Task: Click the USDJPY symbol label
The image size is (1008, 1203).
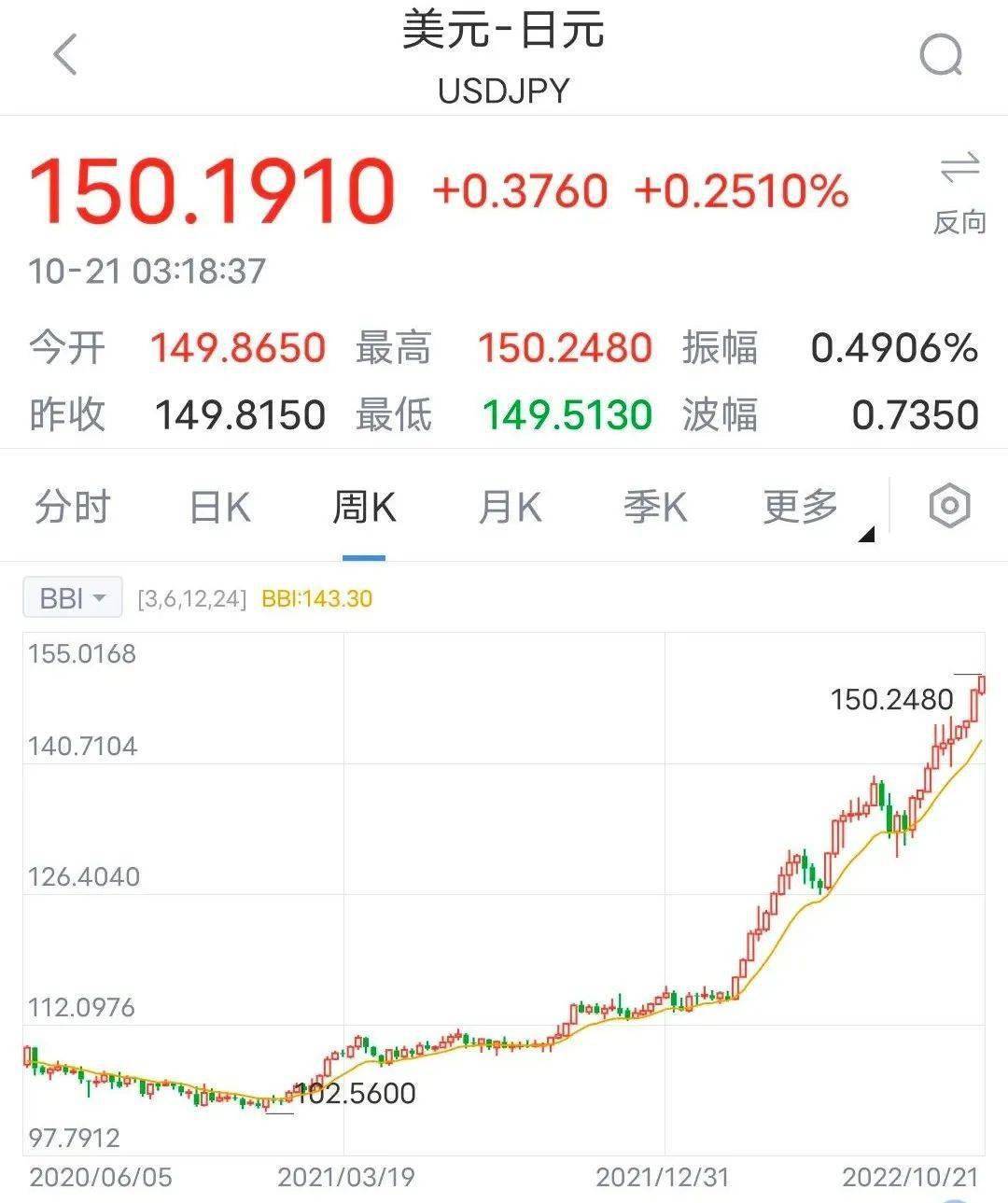Action: (504, 91)
